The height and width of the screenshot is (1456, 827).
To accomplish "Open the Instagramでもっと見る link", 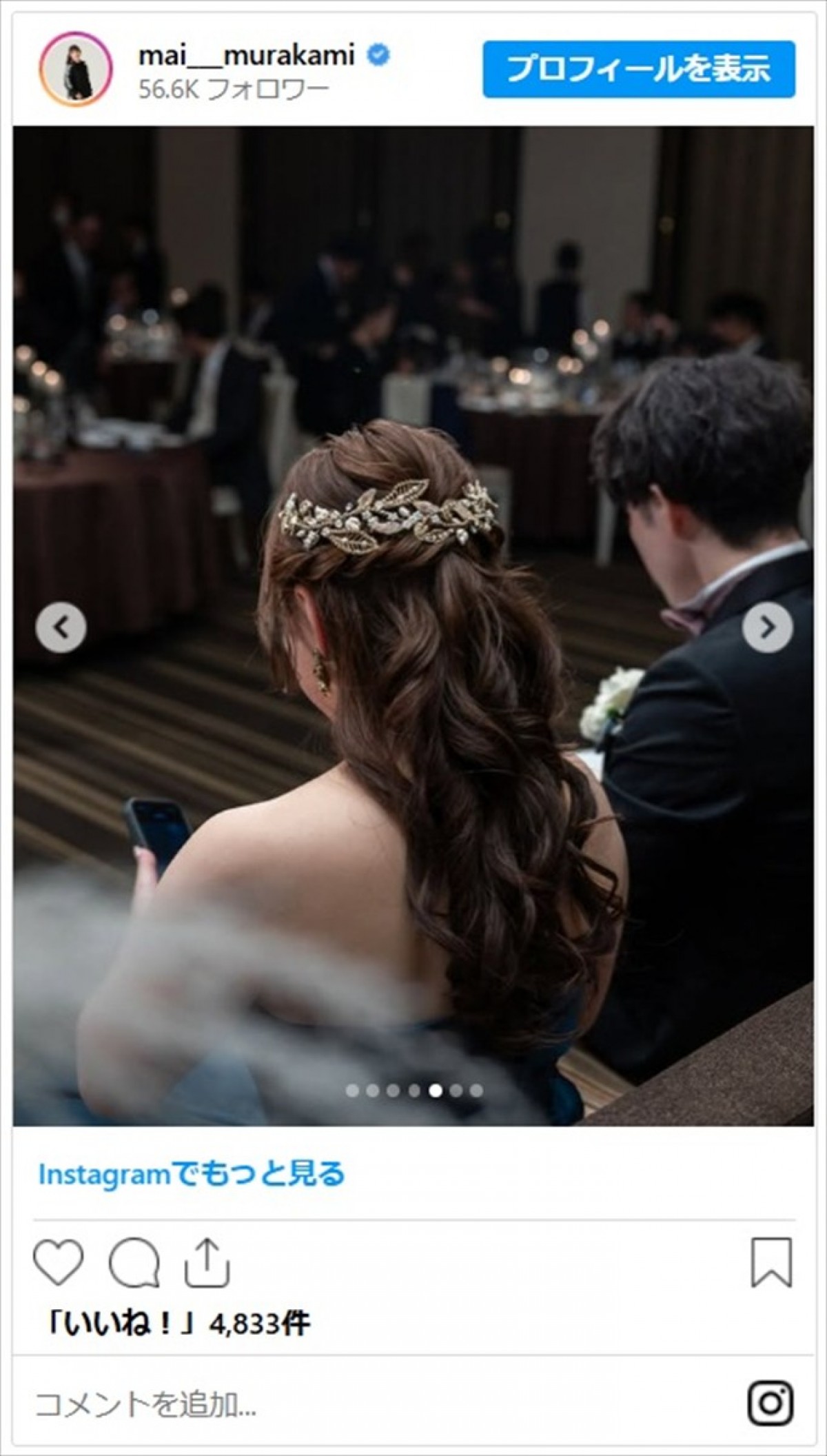I will click(x=191, y=1174).
